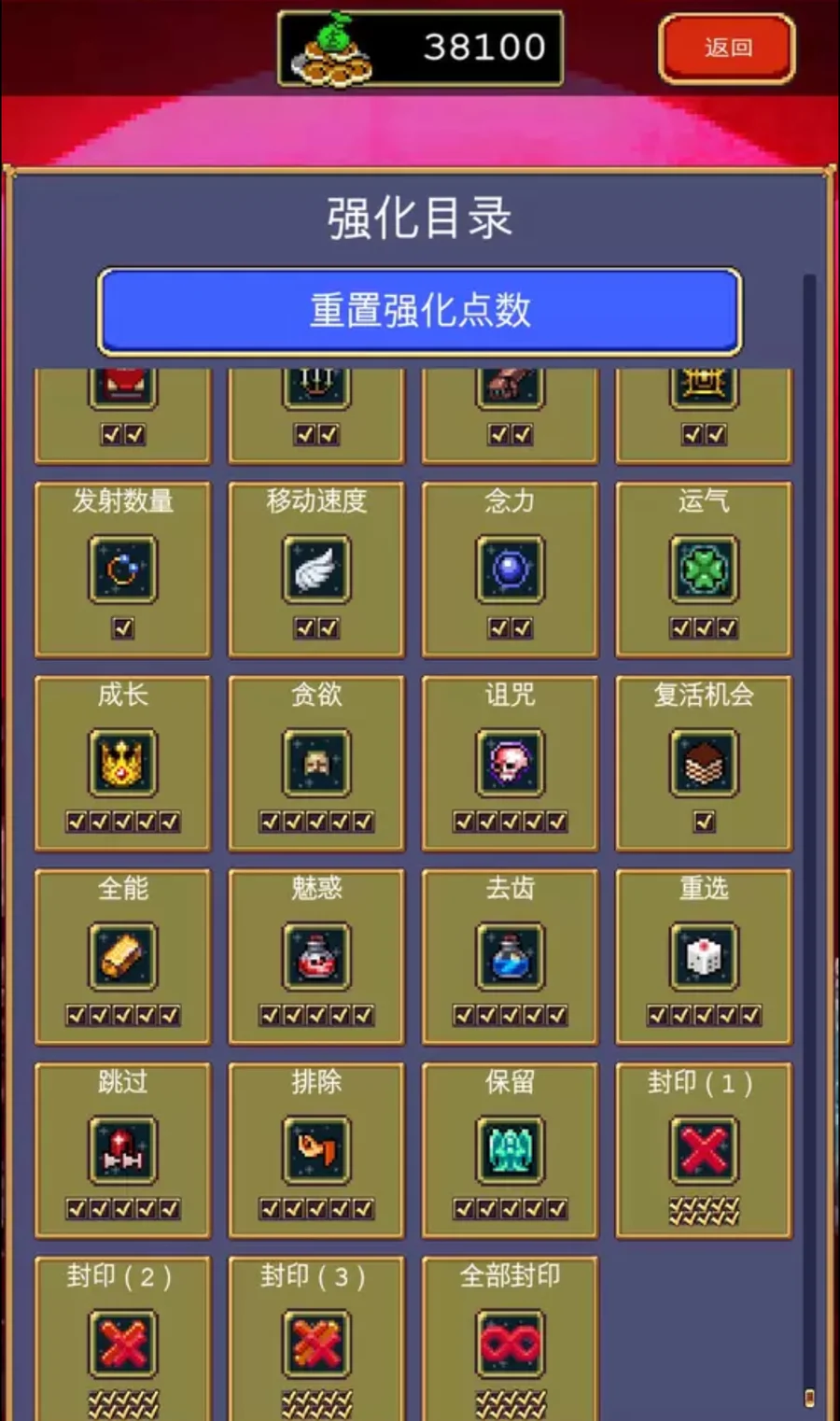Choose the 跳过 upgrade card
Image resolution: width=840 pixels, height=1421 pixels.
point(122,1149)
